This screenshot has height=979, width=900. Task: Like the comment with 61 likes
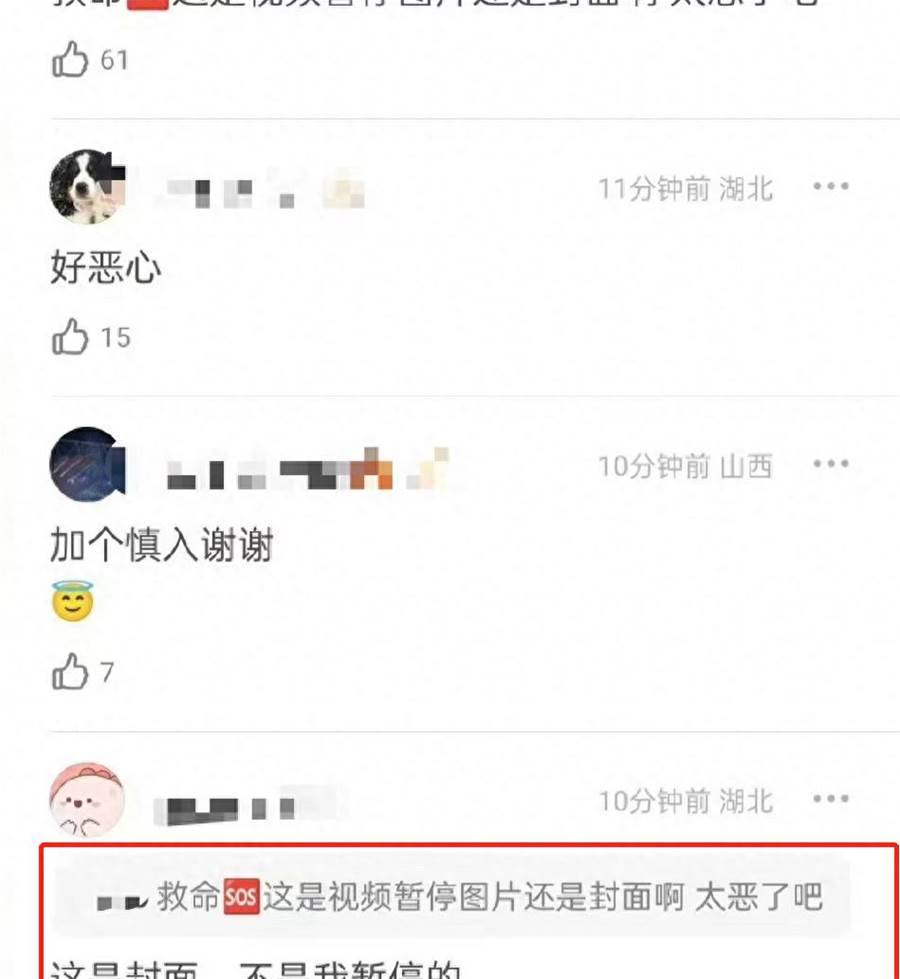pos(71,61)
